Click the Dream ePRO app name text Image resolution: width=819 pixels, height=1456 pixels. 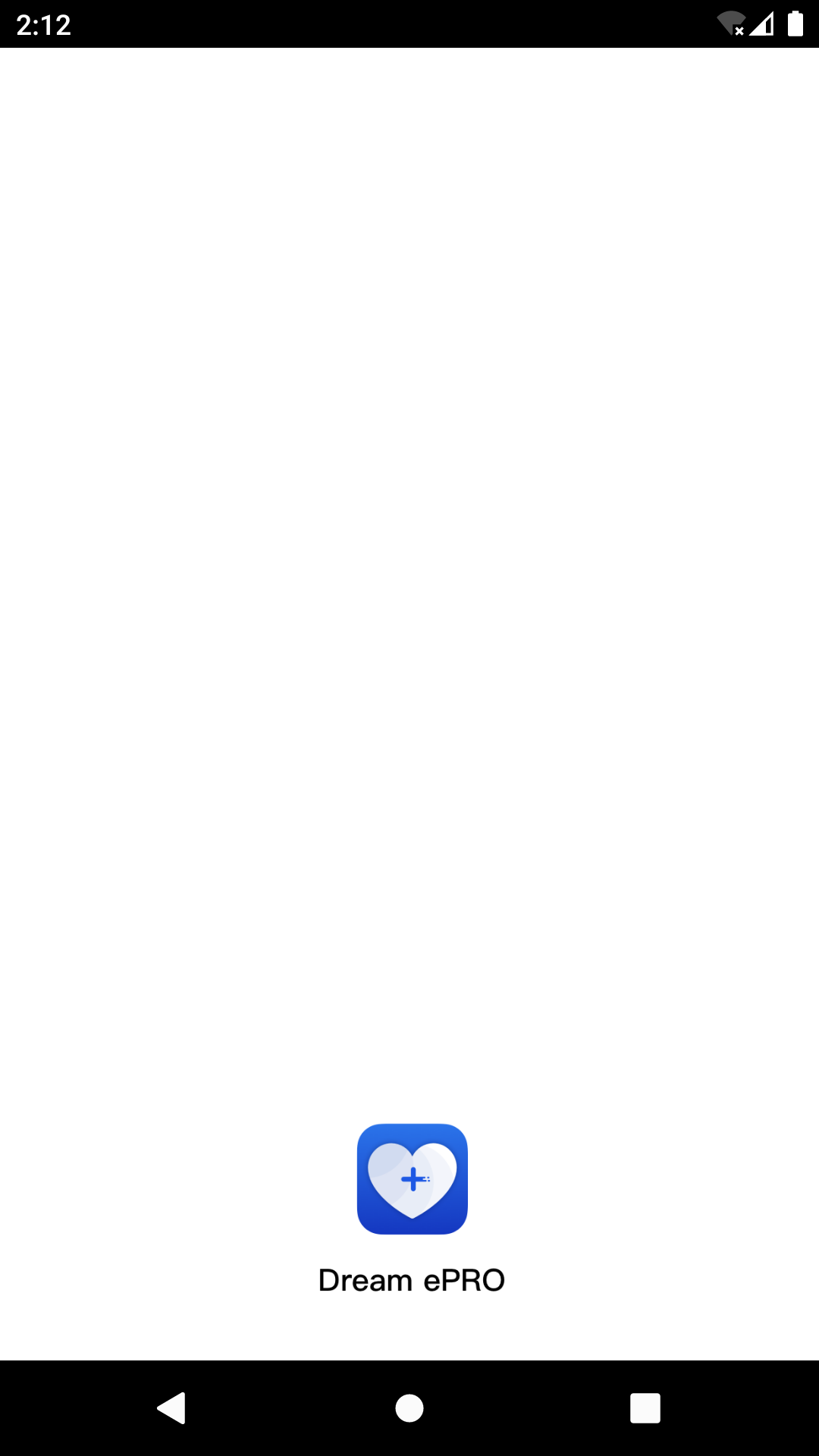[x=412, y=1279]
